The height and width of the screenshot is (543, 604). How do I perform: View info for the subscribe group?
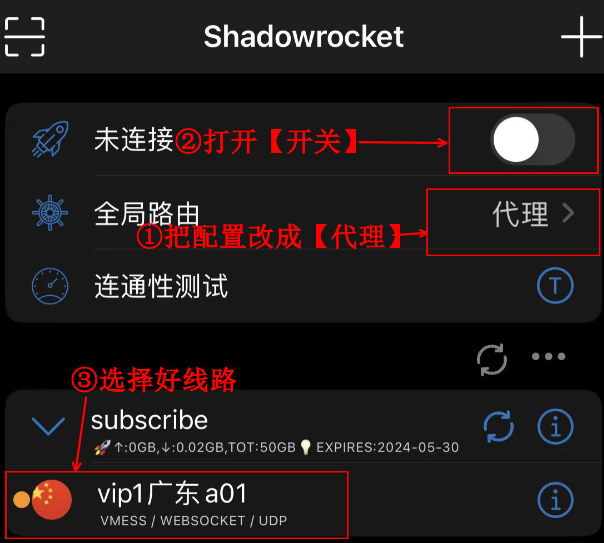click(555, 427)
